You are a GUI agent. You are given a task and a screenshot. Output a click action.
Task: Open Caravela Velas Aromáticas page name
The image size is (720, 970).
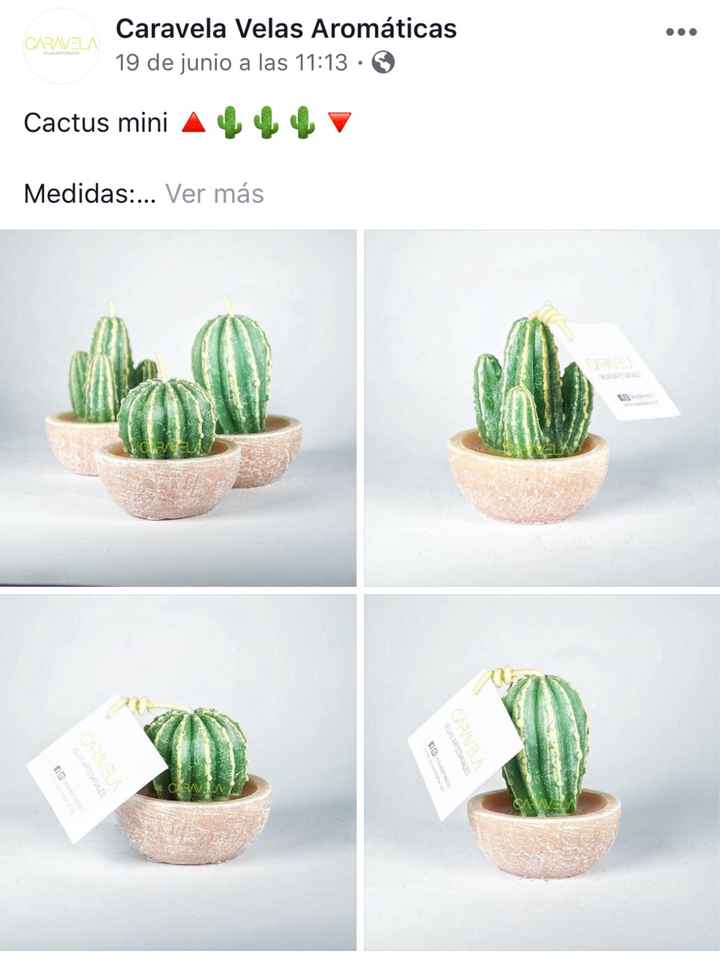click(x=286, y=29)
